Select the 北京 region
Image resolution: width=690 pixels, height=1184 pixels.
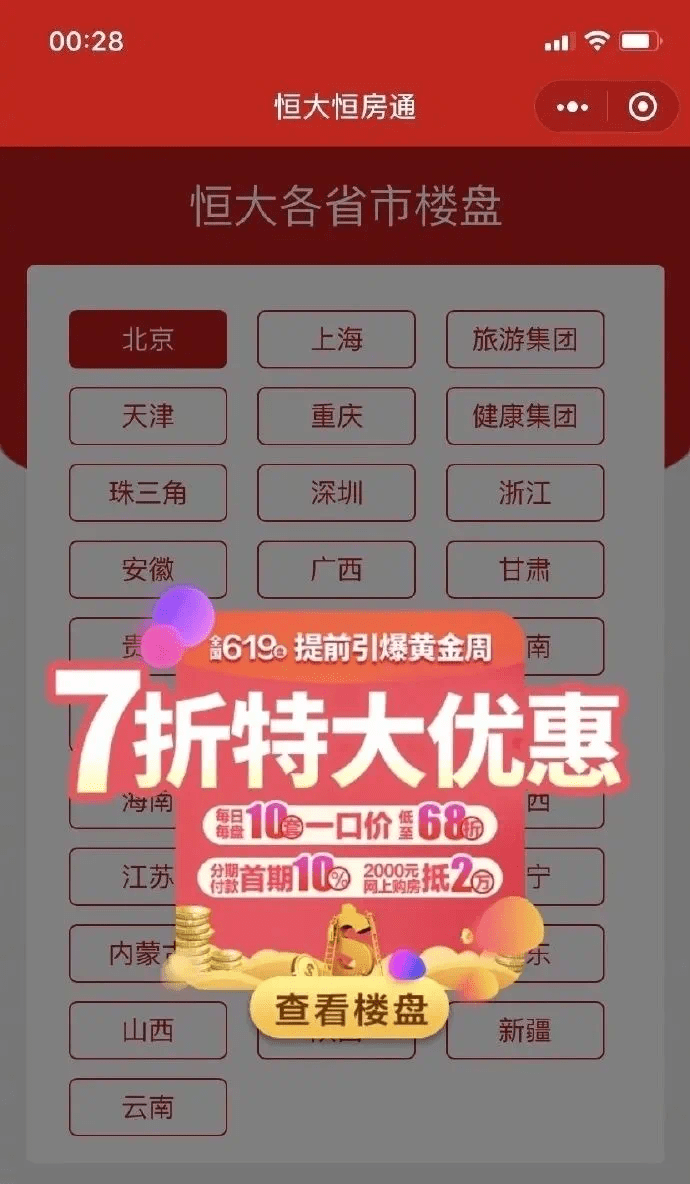148,339
